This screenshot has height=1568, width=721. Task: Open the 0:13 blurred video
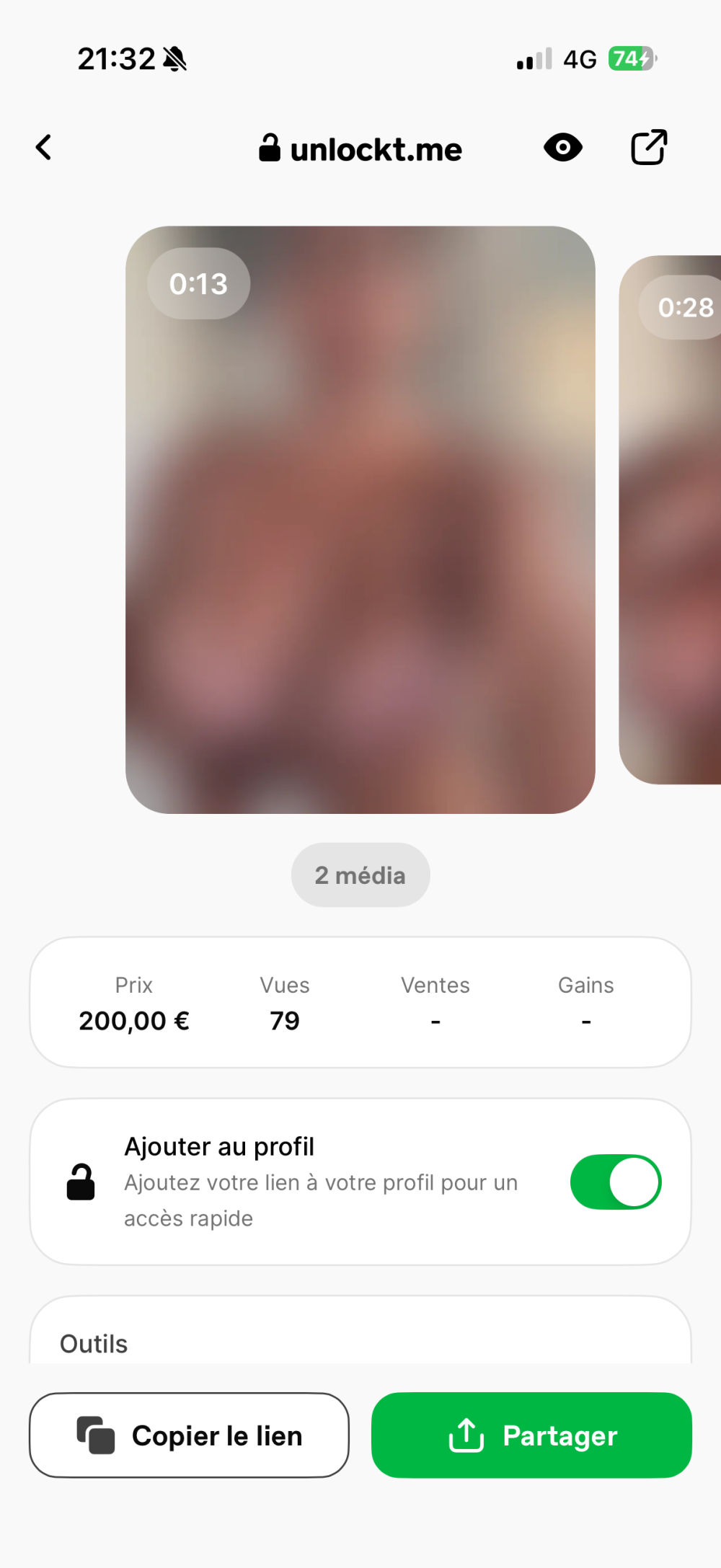(360, 519)
